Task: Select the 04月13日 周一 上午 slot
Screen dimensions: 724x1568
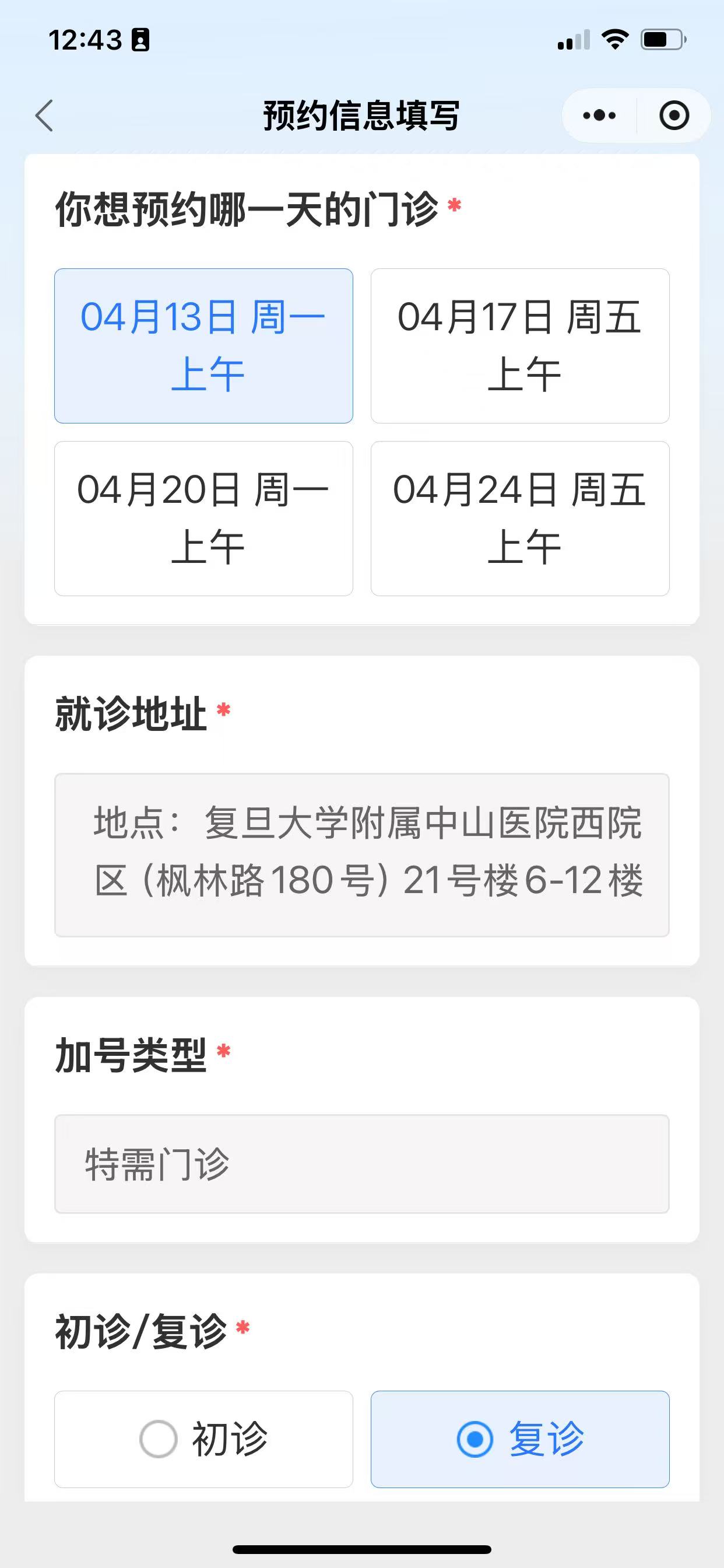Action: [204, 346]
